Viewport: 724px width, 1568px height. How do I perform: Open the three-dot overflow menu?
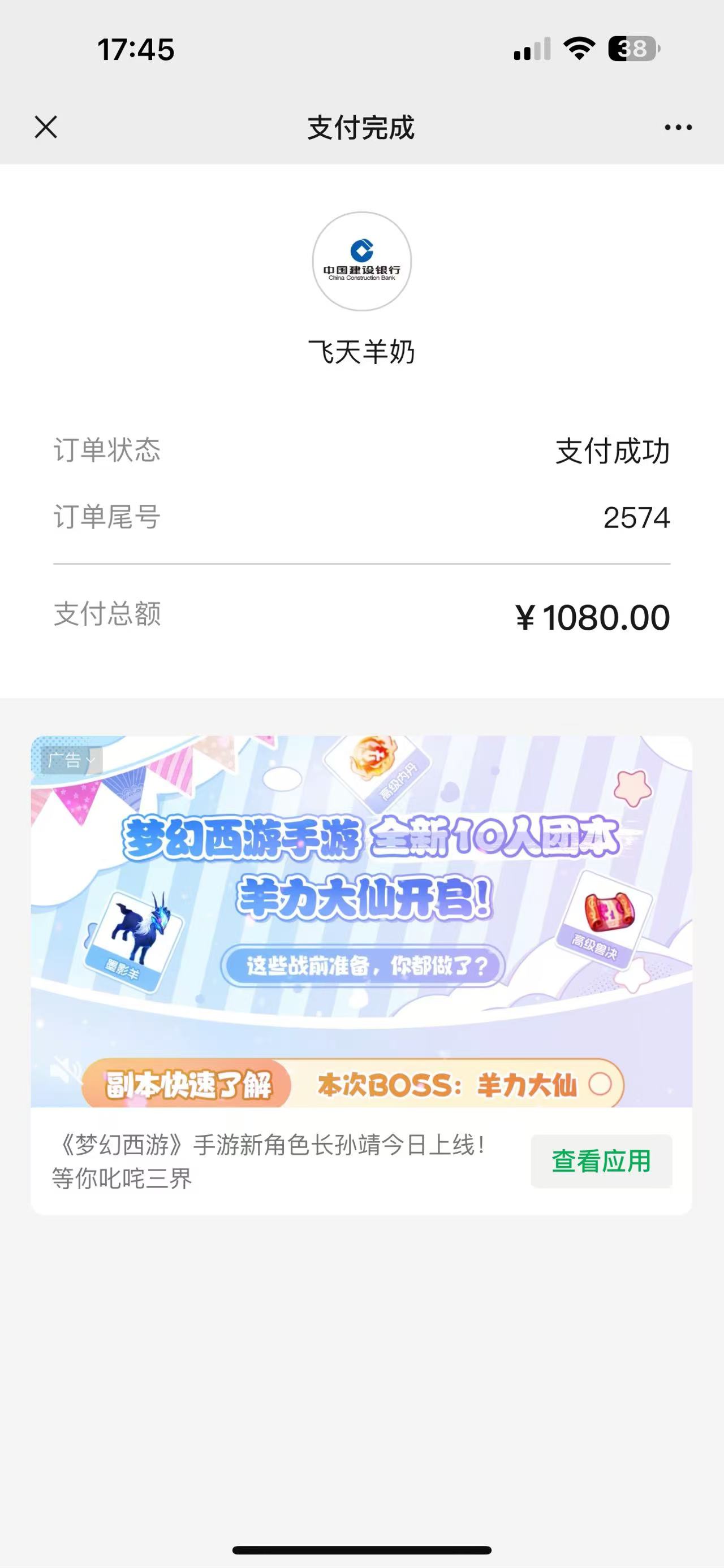(678, 127)
